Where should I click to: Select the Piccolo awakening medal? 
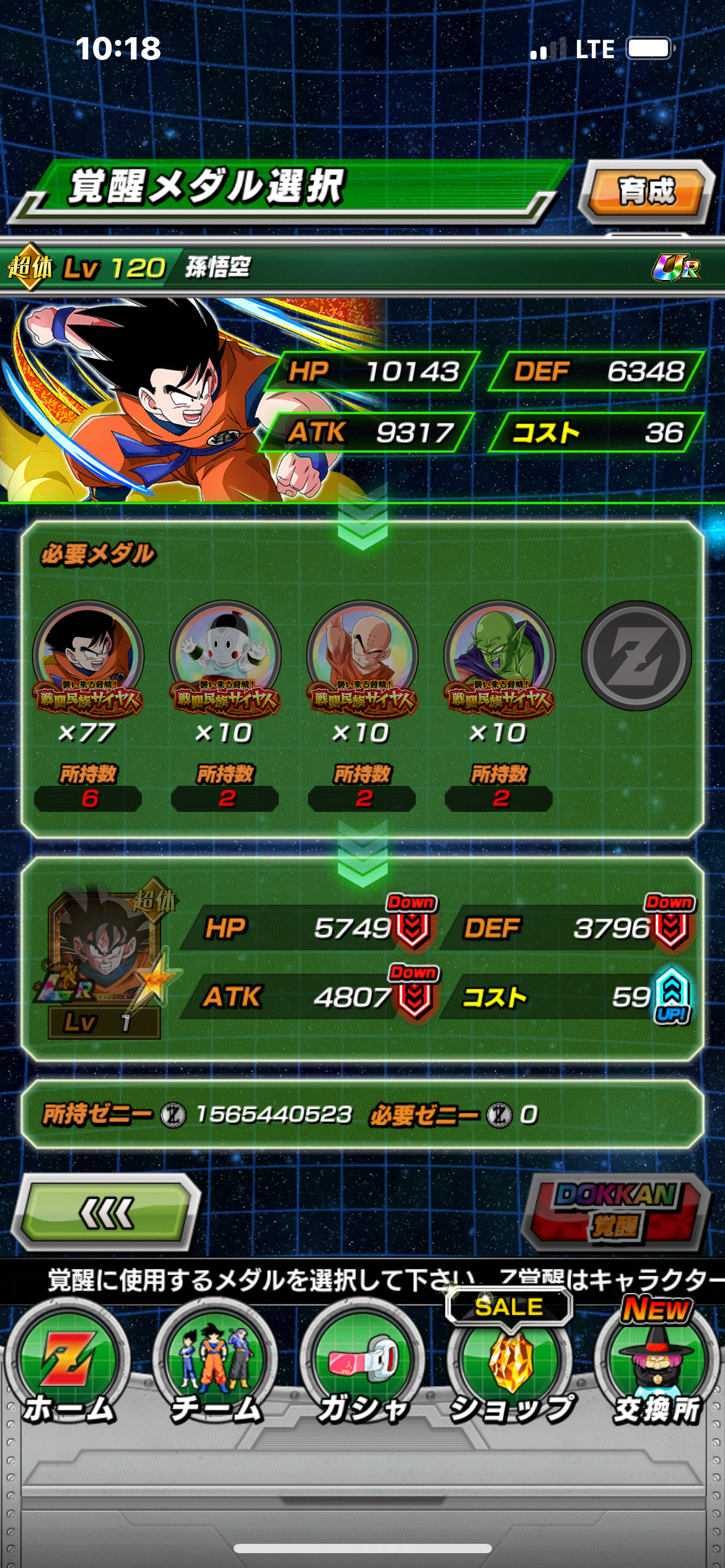pos(499,660)
